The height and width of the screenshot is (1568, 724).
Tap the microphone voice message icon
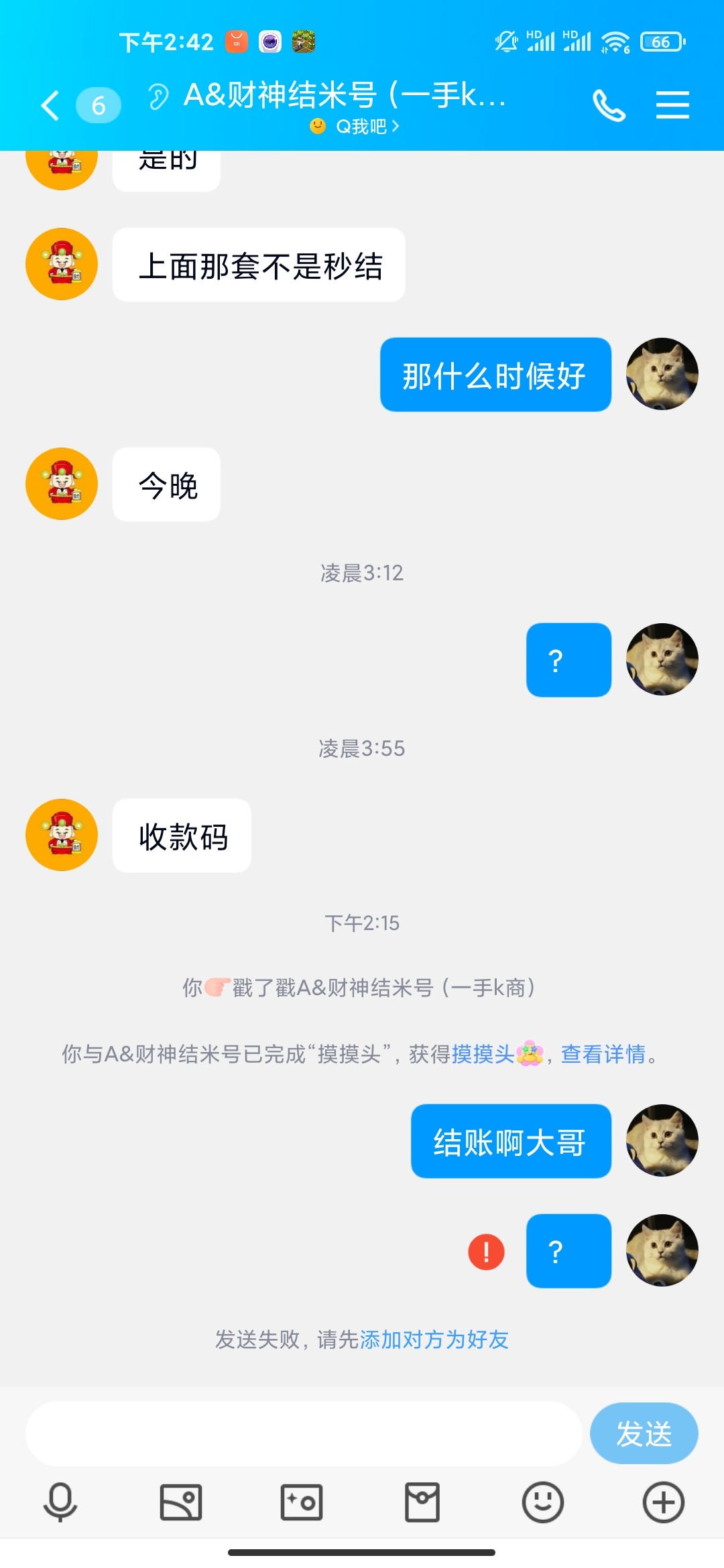pyautogui.click(x=60, y=1501)
